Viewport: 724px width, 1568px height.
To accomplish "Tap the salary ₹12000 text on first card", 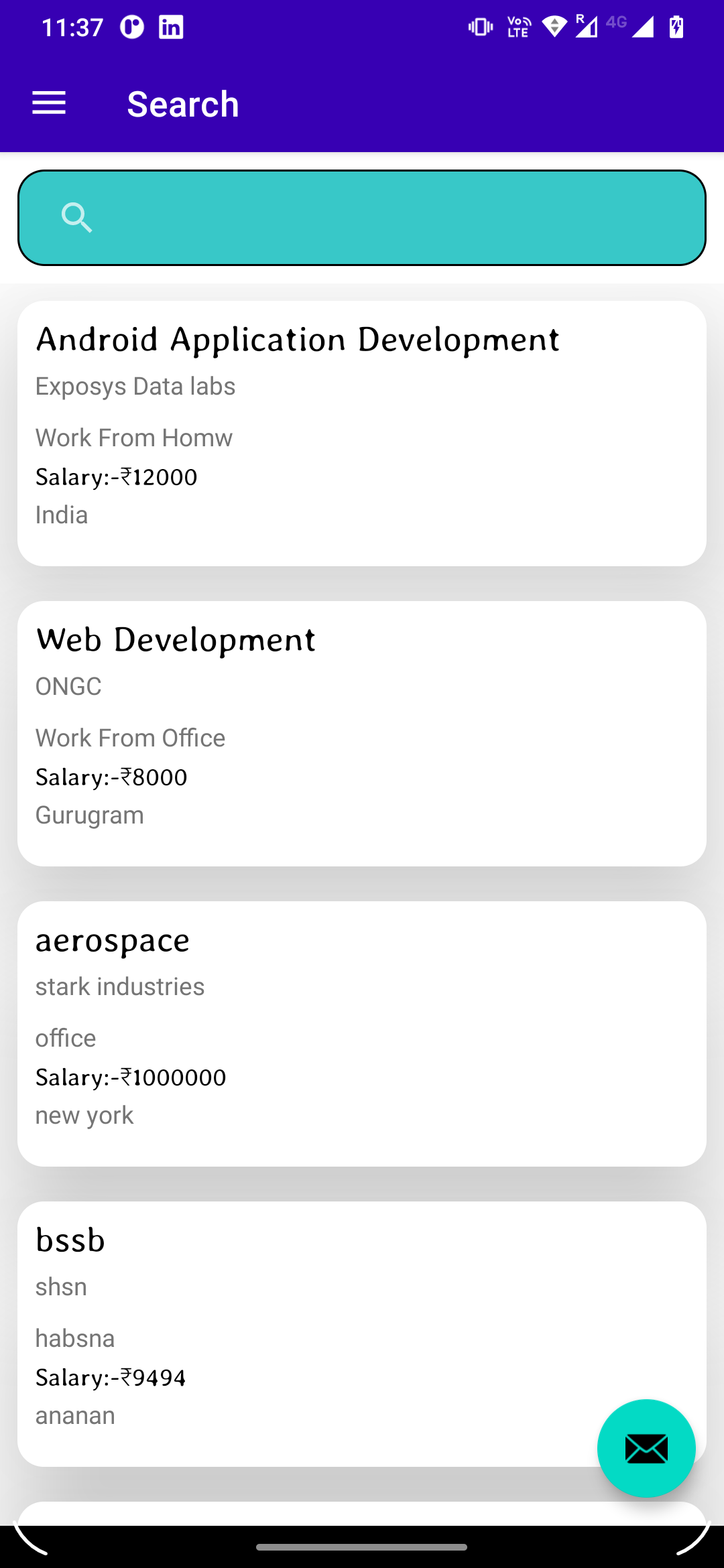I will [x=116, y=476].
